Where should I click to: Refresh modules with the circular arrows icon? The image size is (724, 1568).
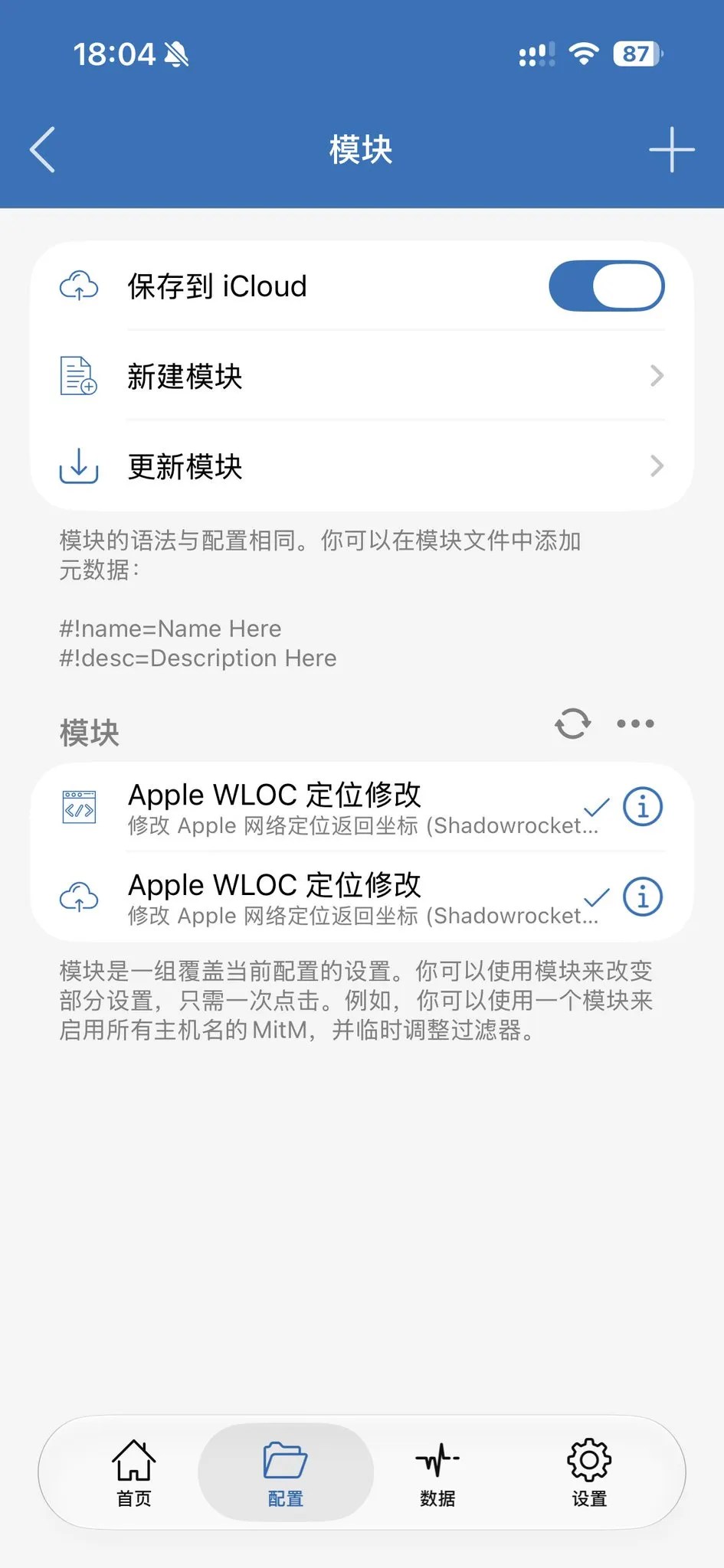tap(573, 724)
